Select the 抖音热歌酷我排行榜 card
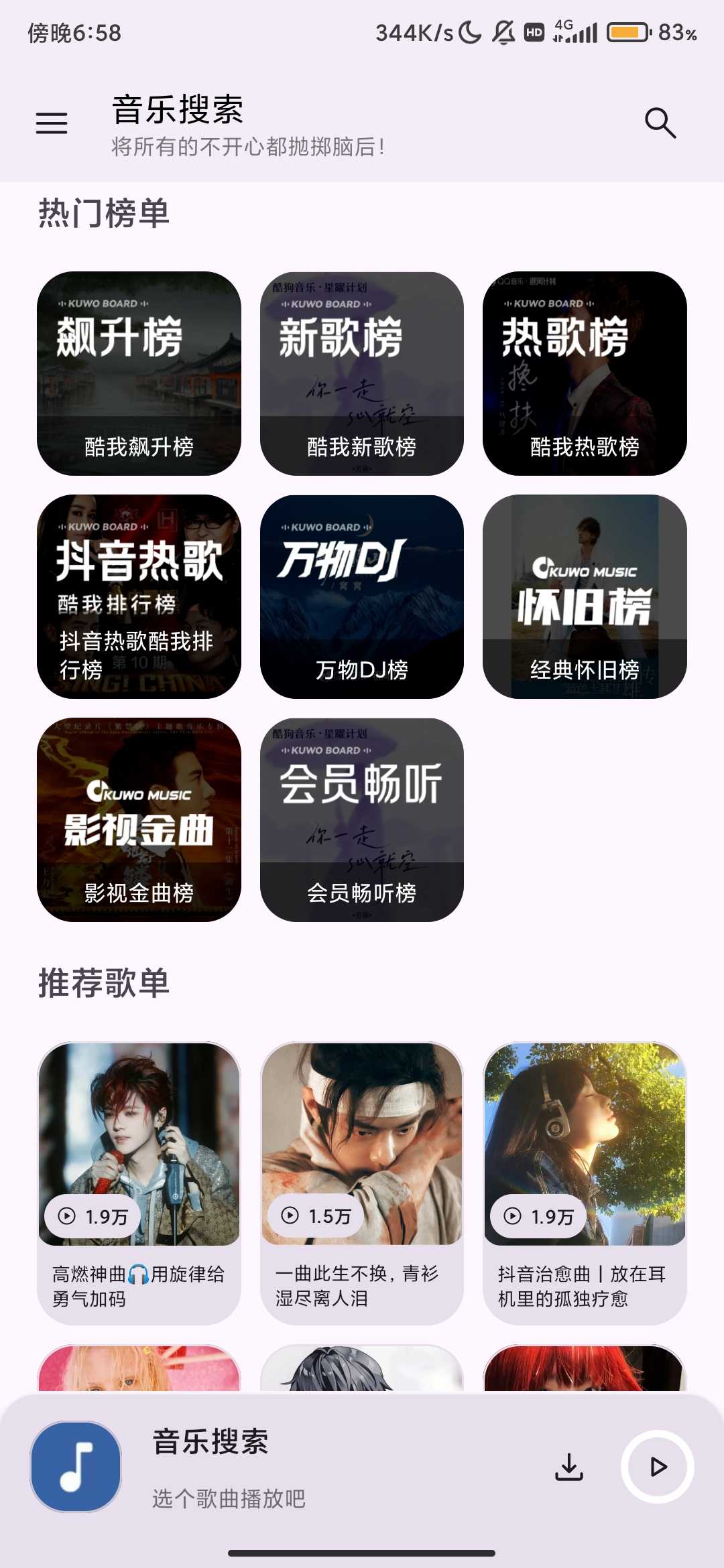Viewport: 724px width, 1568px height. pyautogui.click(x=139, y=596)
